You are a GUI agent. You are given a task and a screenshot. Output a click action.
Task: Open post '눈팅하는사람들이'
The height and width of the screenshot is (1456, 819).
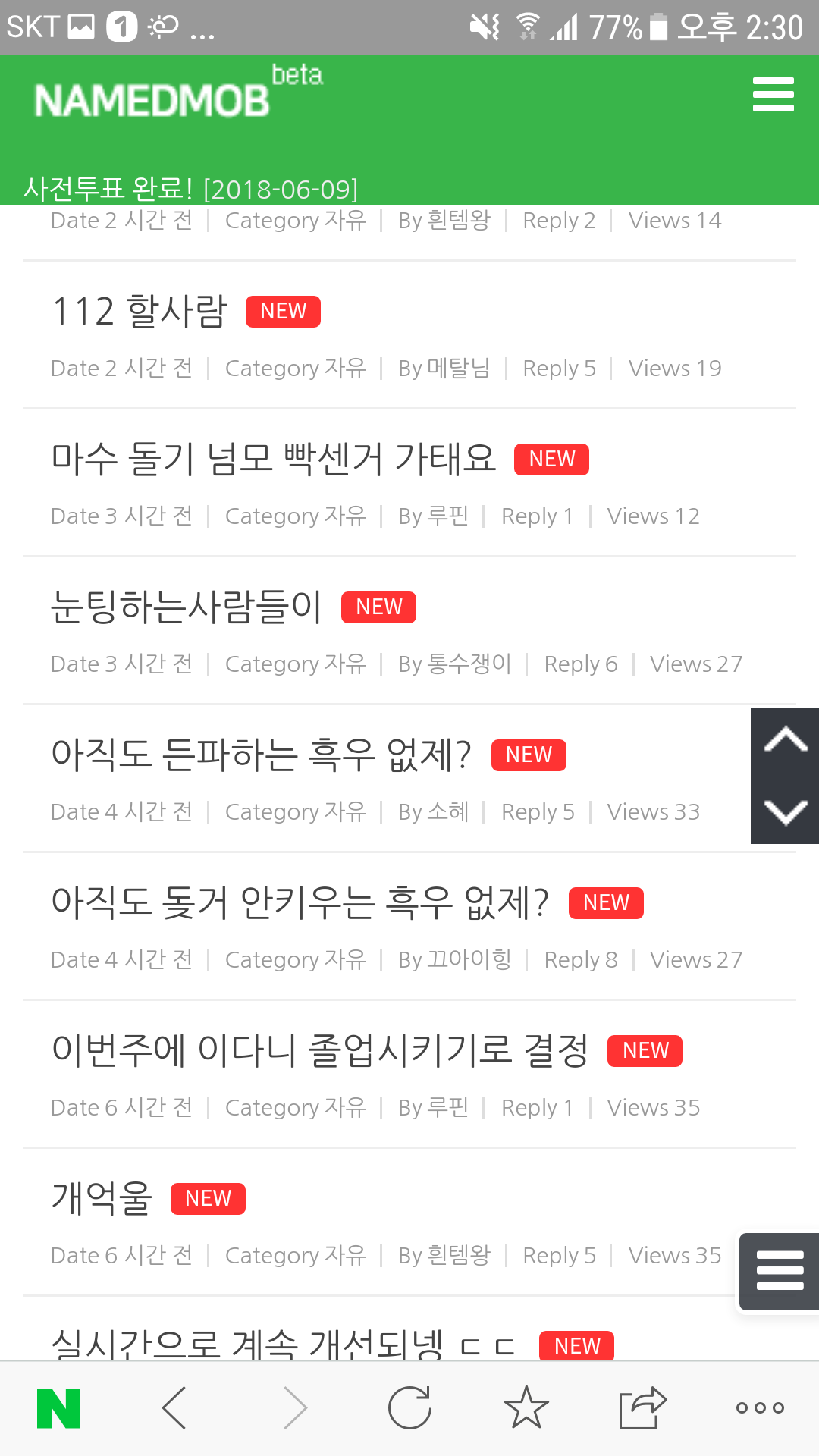point(187,607)
